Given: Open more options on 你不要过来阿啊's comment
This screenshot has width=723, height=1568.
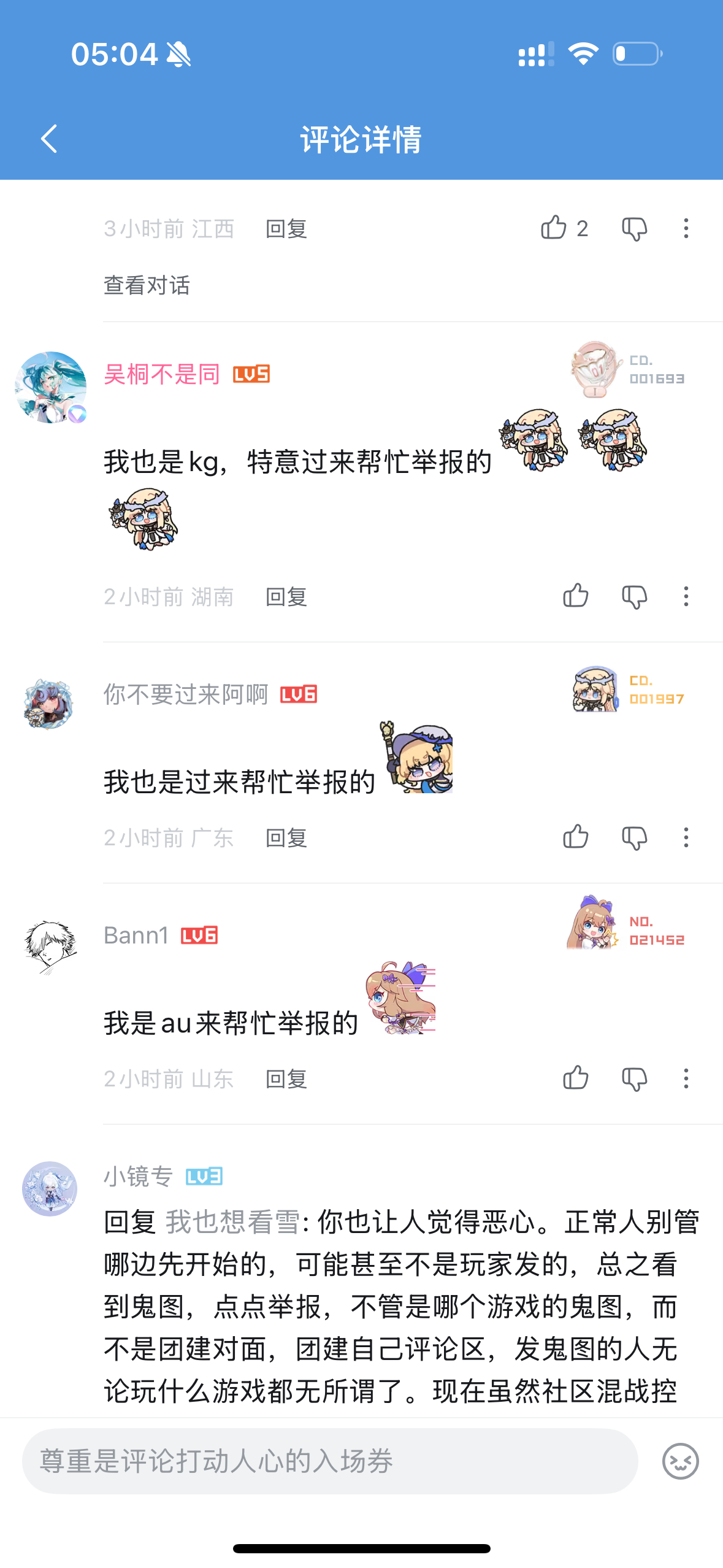Looking at the screenshot, I should [686, 837].
